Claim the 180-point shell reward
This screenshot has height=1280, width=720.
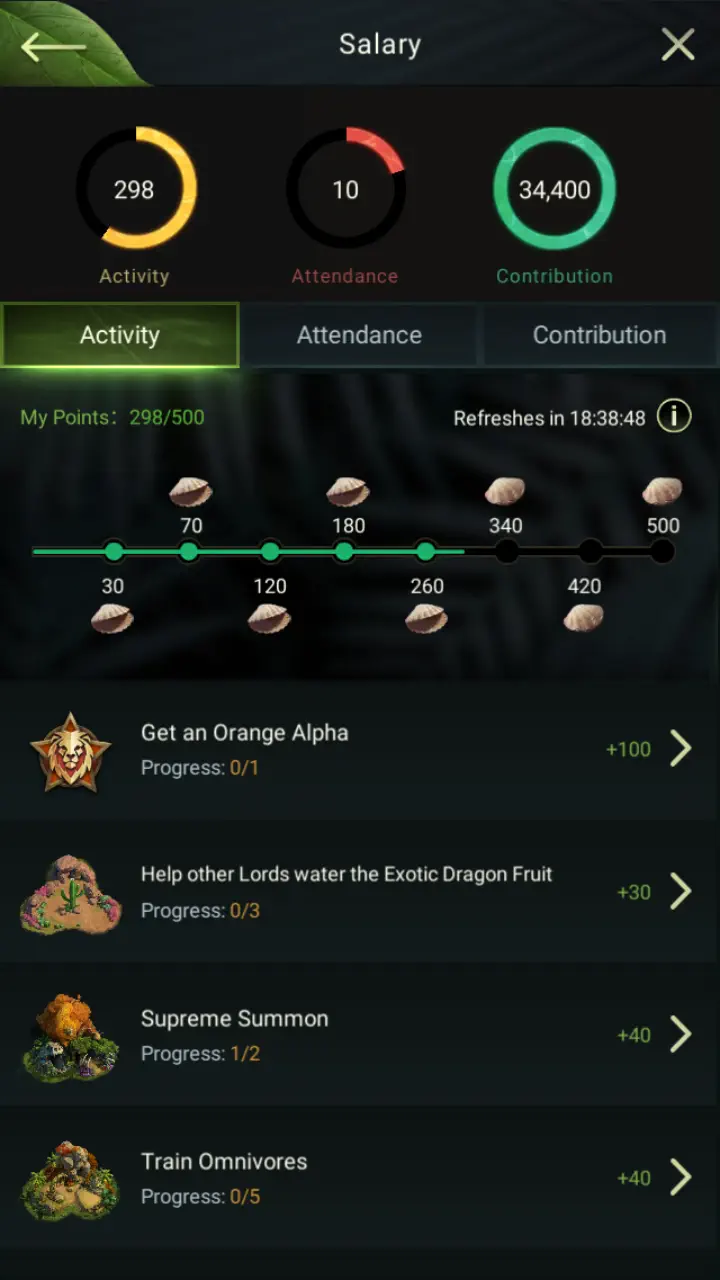point(347,492)
